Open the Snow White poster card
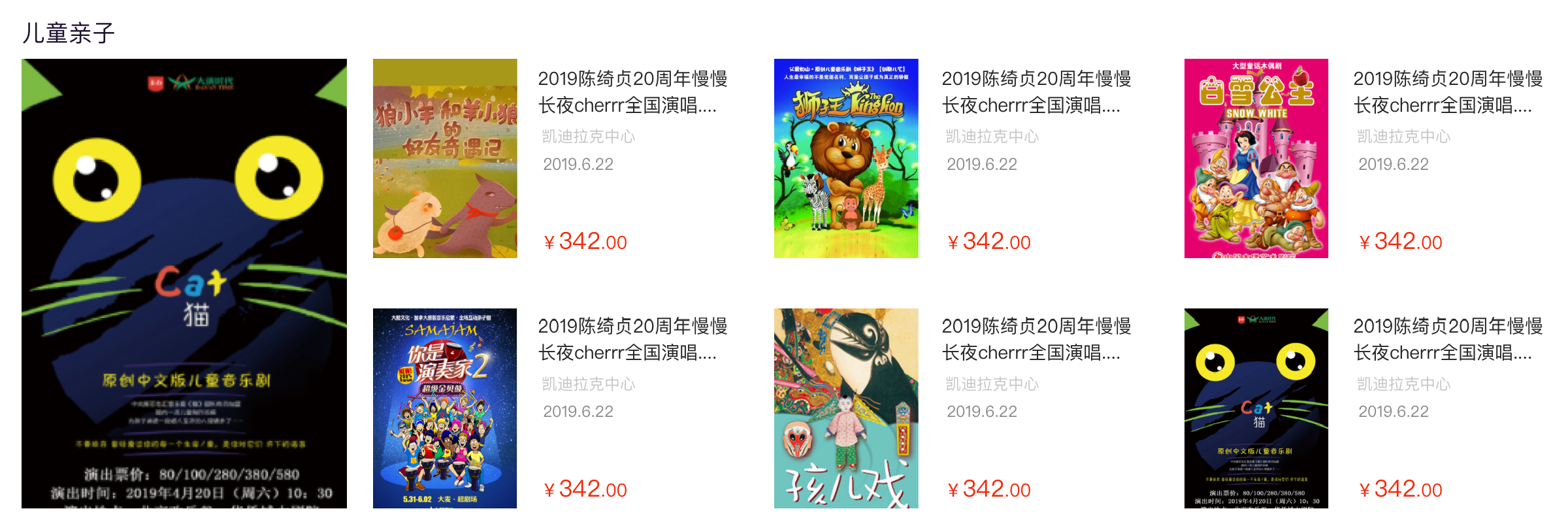The width and height of the screenshot is (1568, 528). pyautogui.click(x=1256, y=158)
